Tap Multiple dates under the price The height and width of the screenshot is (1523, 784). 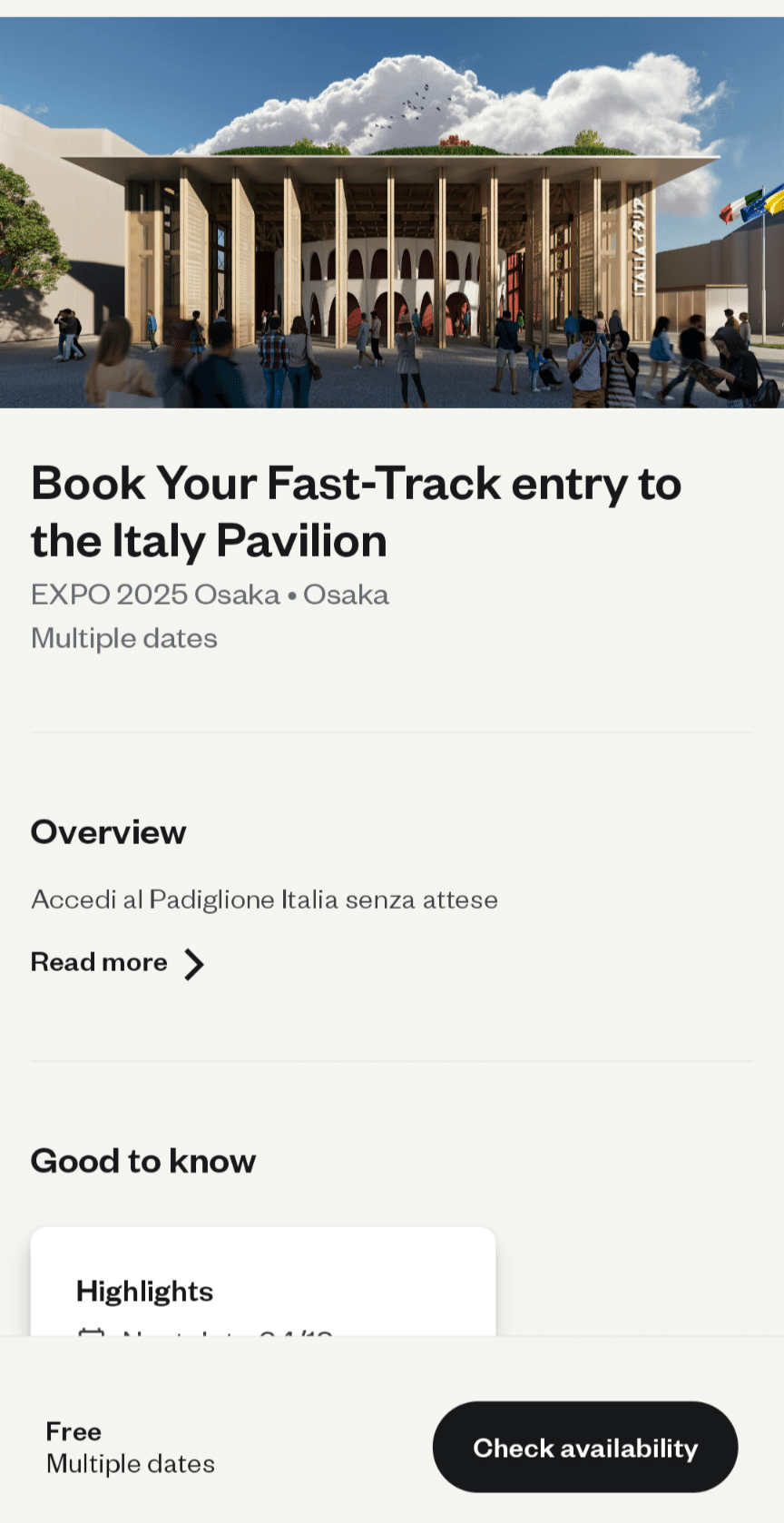pos(130,1463)
